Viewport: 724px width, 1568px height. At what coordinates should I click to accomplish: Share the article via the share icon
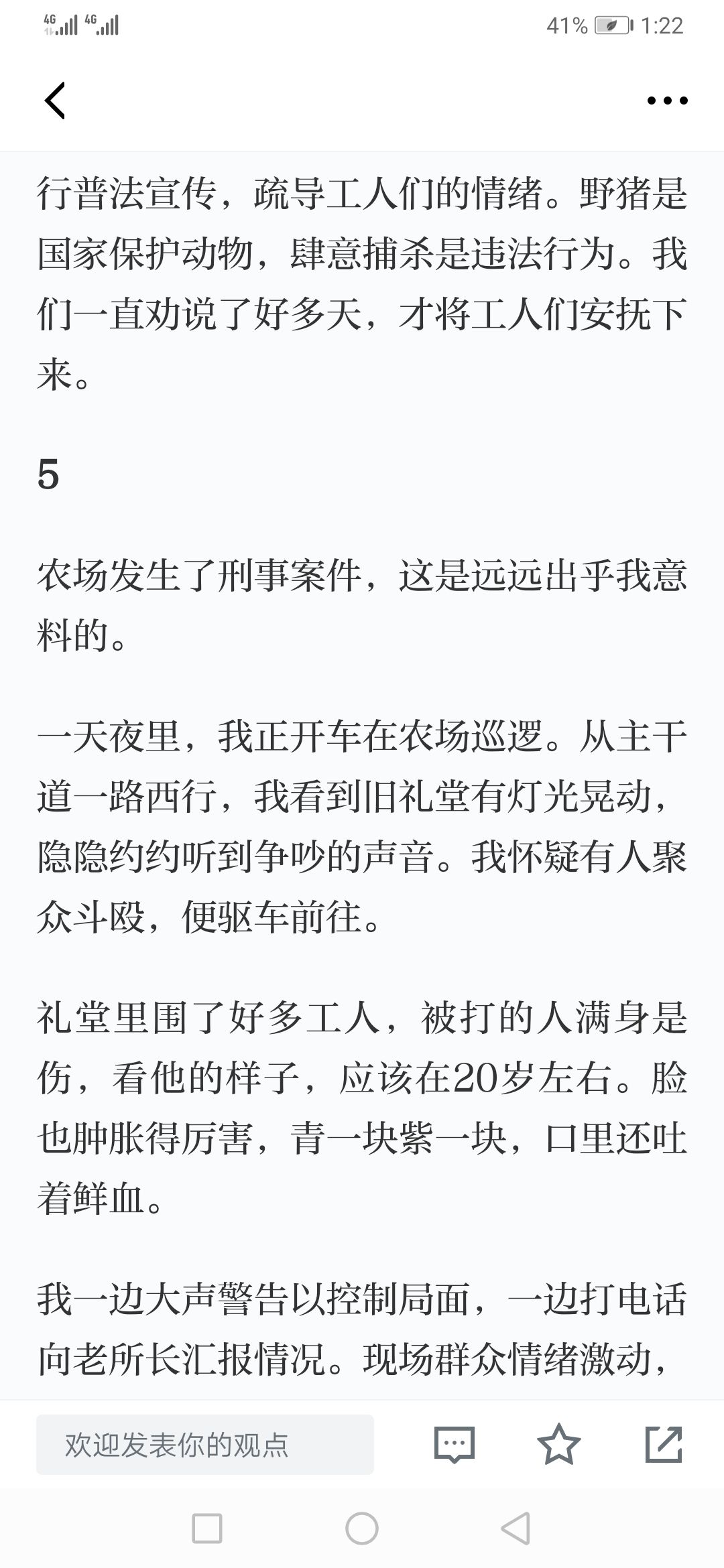(664, 1444)
